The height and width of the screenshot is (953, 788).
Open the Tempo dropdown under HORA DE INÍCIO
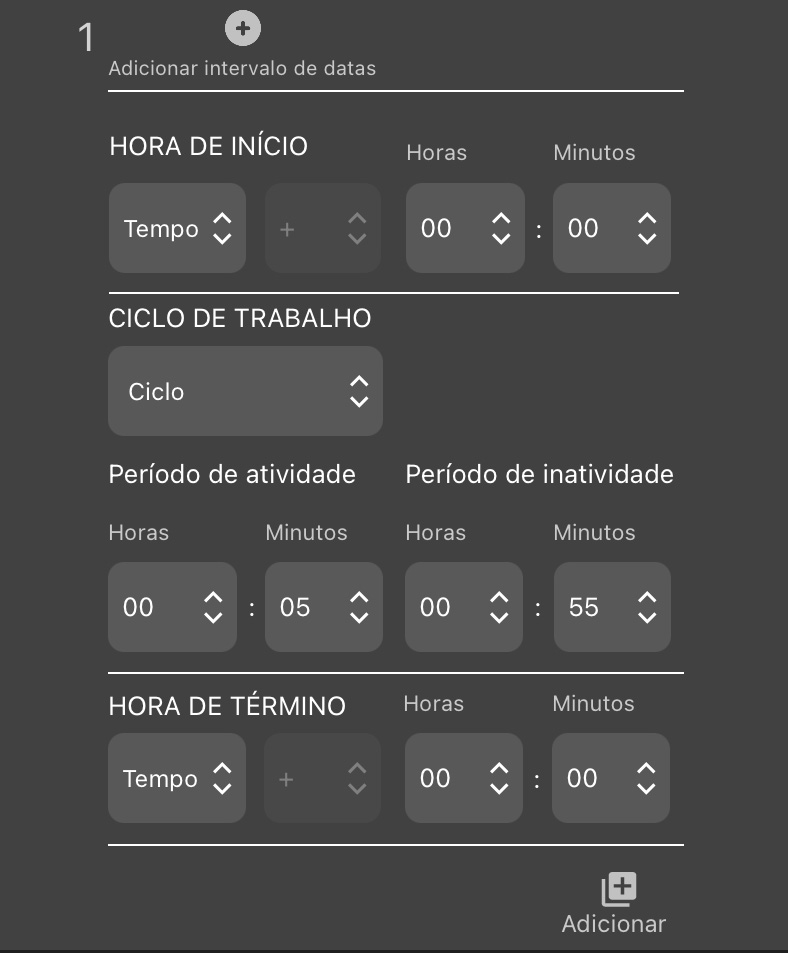click(177, 228)
